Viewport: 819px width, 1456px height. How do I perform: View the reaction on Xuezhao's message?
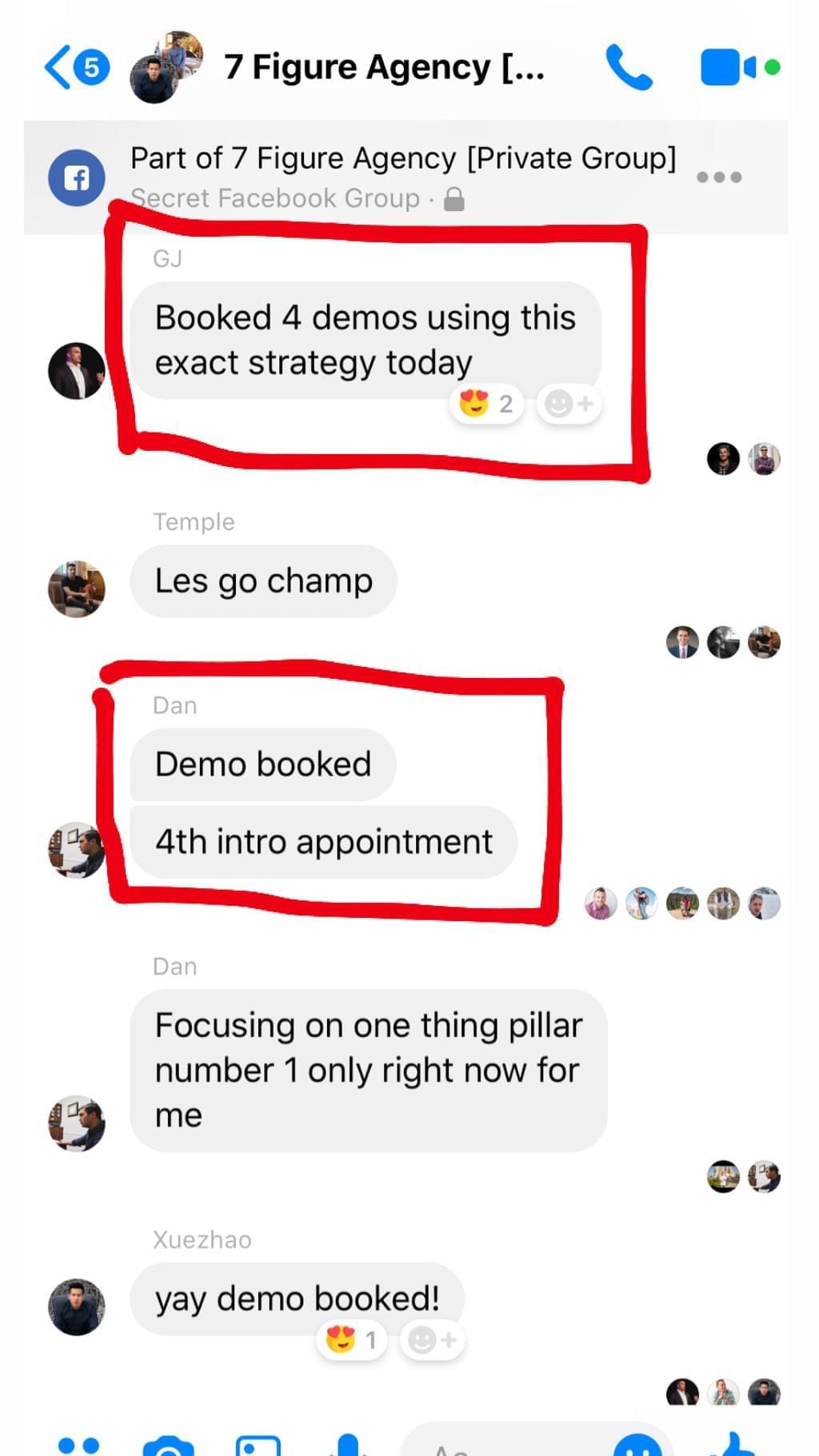tap(352, 1339)
